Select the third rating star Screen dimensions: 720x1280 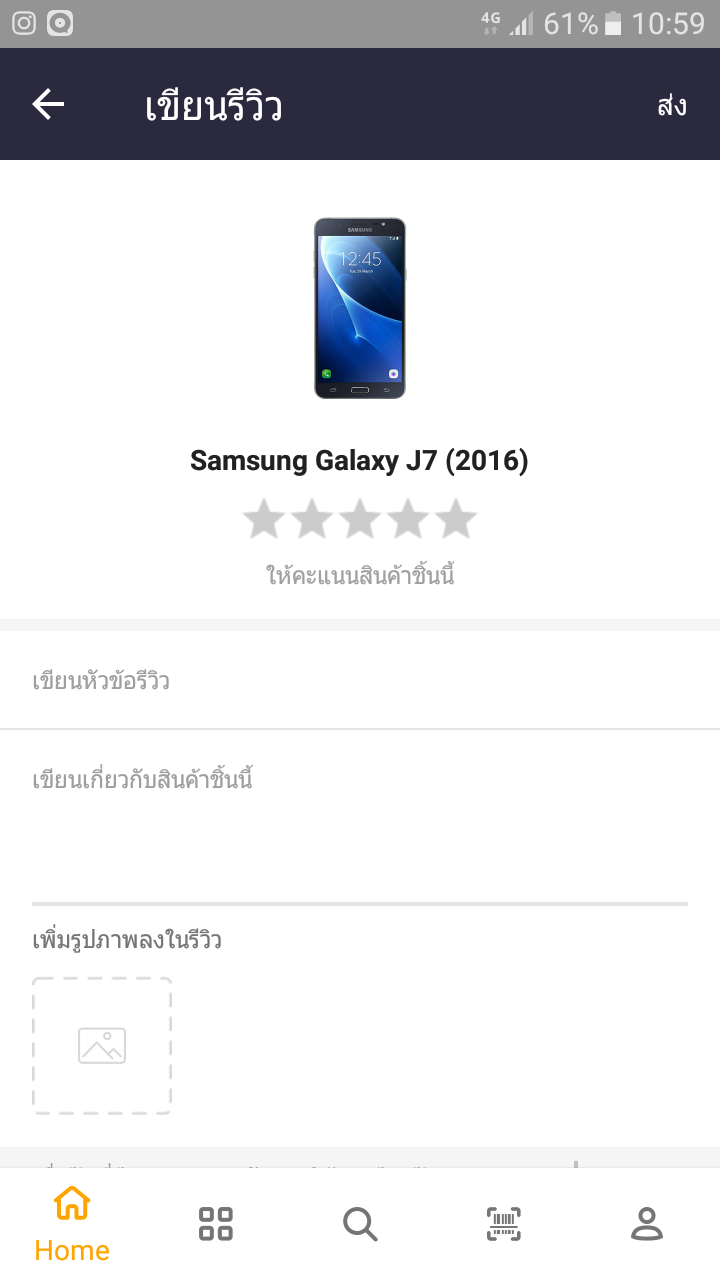[x=360, y=520]
